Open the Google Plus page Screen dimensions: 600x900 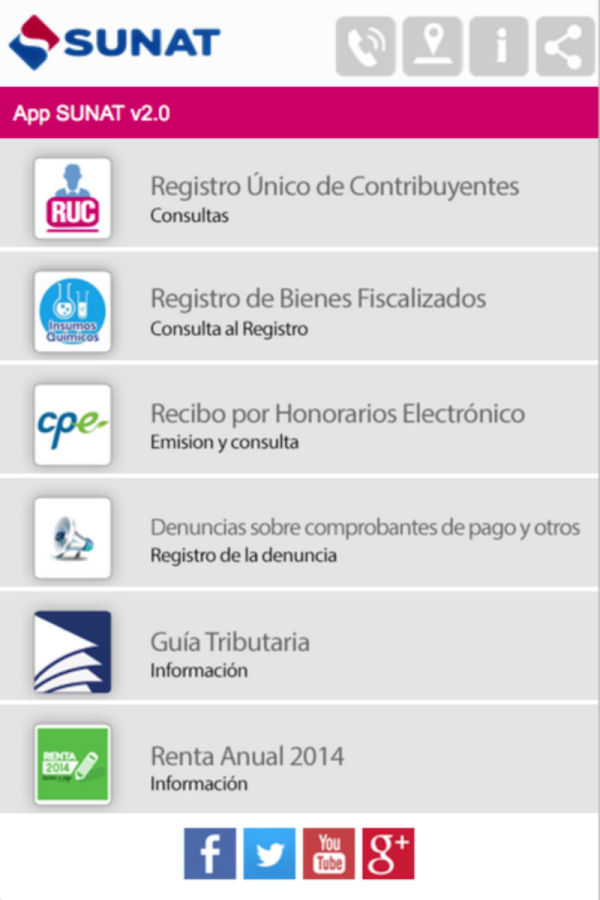click(388, 854)
